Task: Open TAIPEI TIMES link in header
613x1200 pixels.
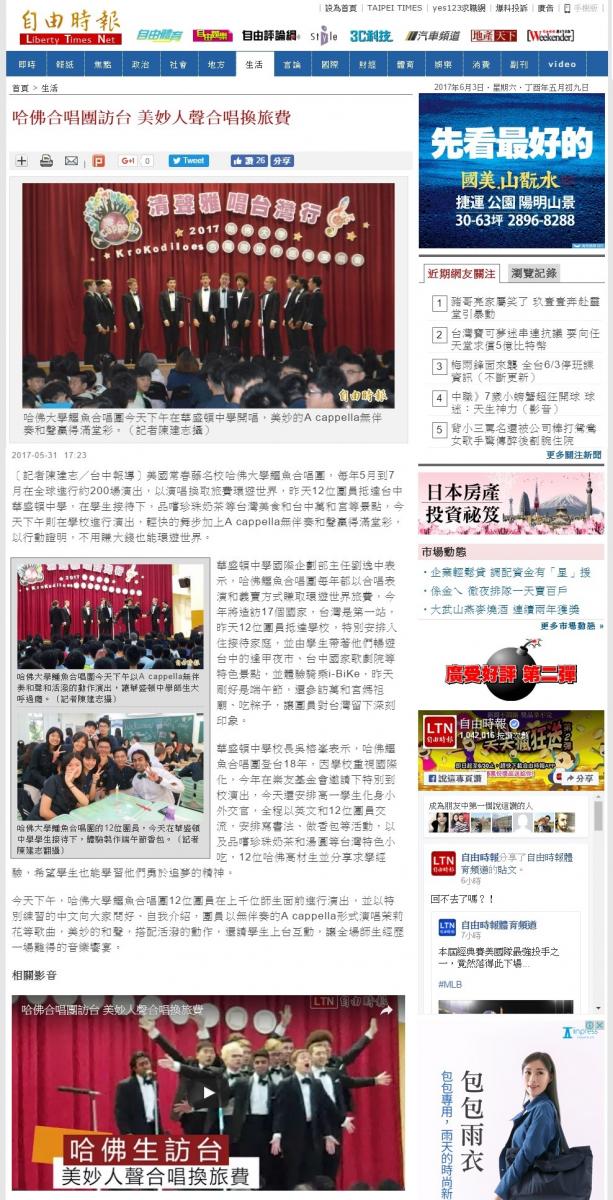Action: click(394, 7)
